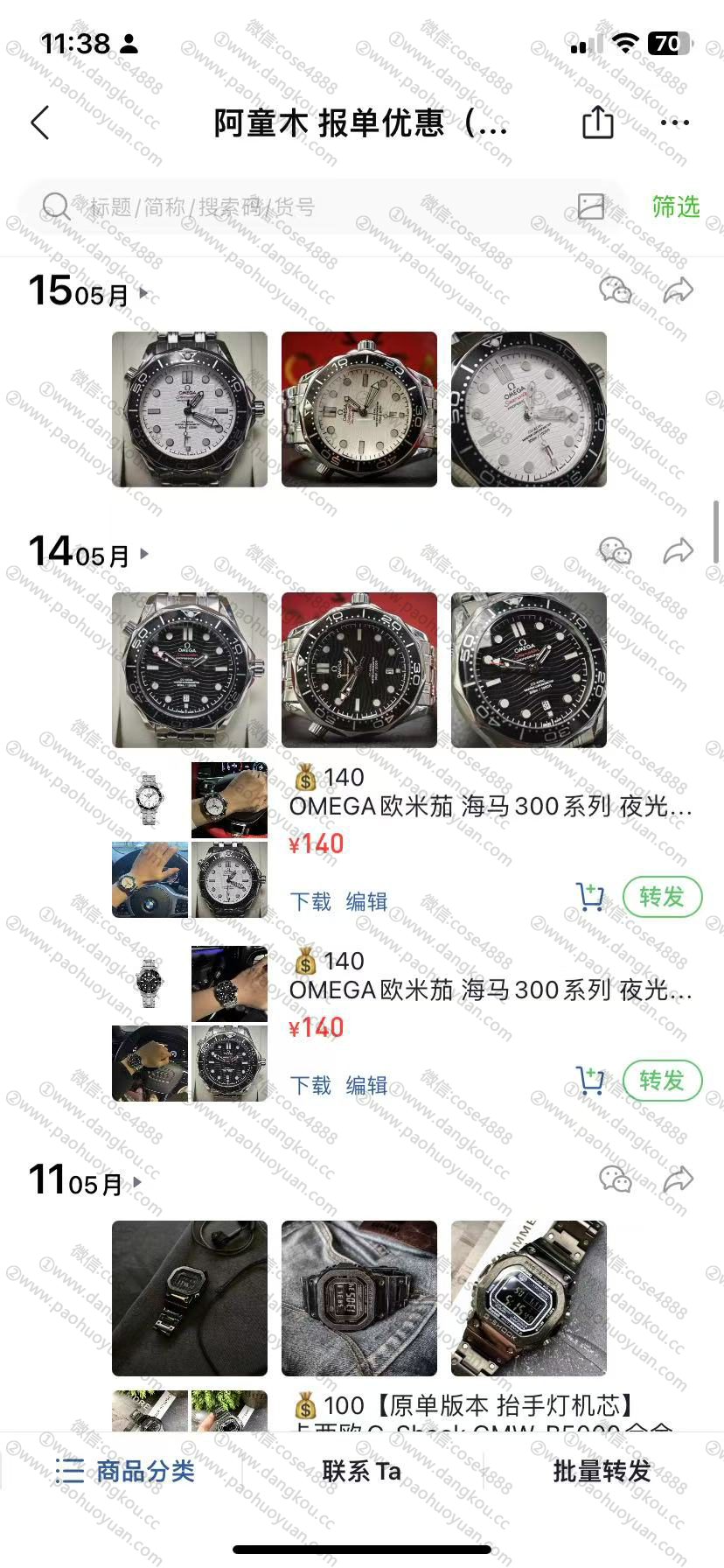This screenshot has height=1568, width=724.
Task: Open first white-dial Omega photo in 15 05月
Action: click(x=190, y=409)
